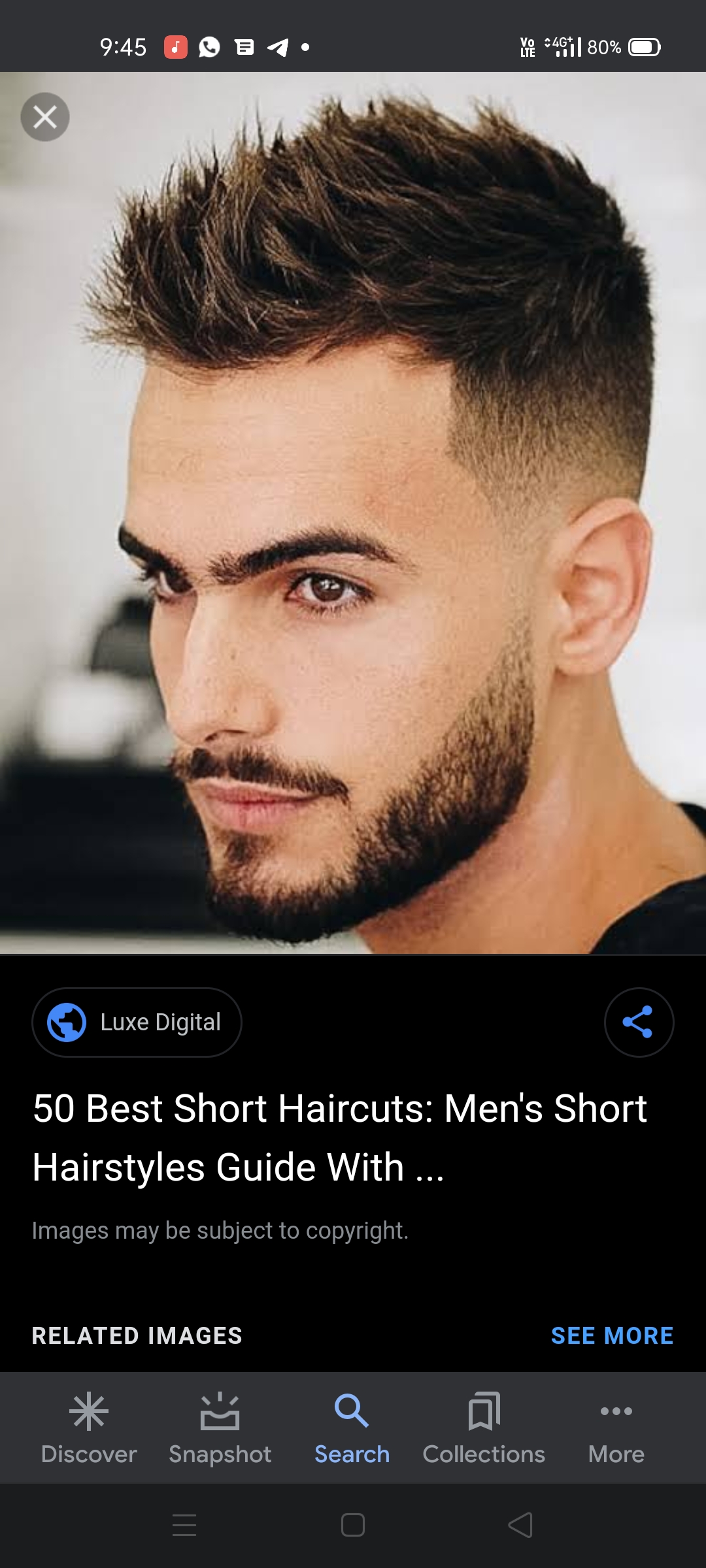Return to the home screen

click(x=353, y=1526)
